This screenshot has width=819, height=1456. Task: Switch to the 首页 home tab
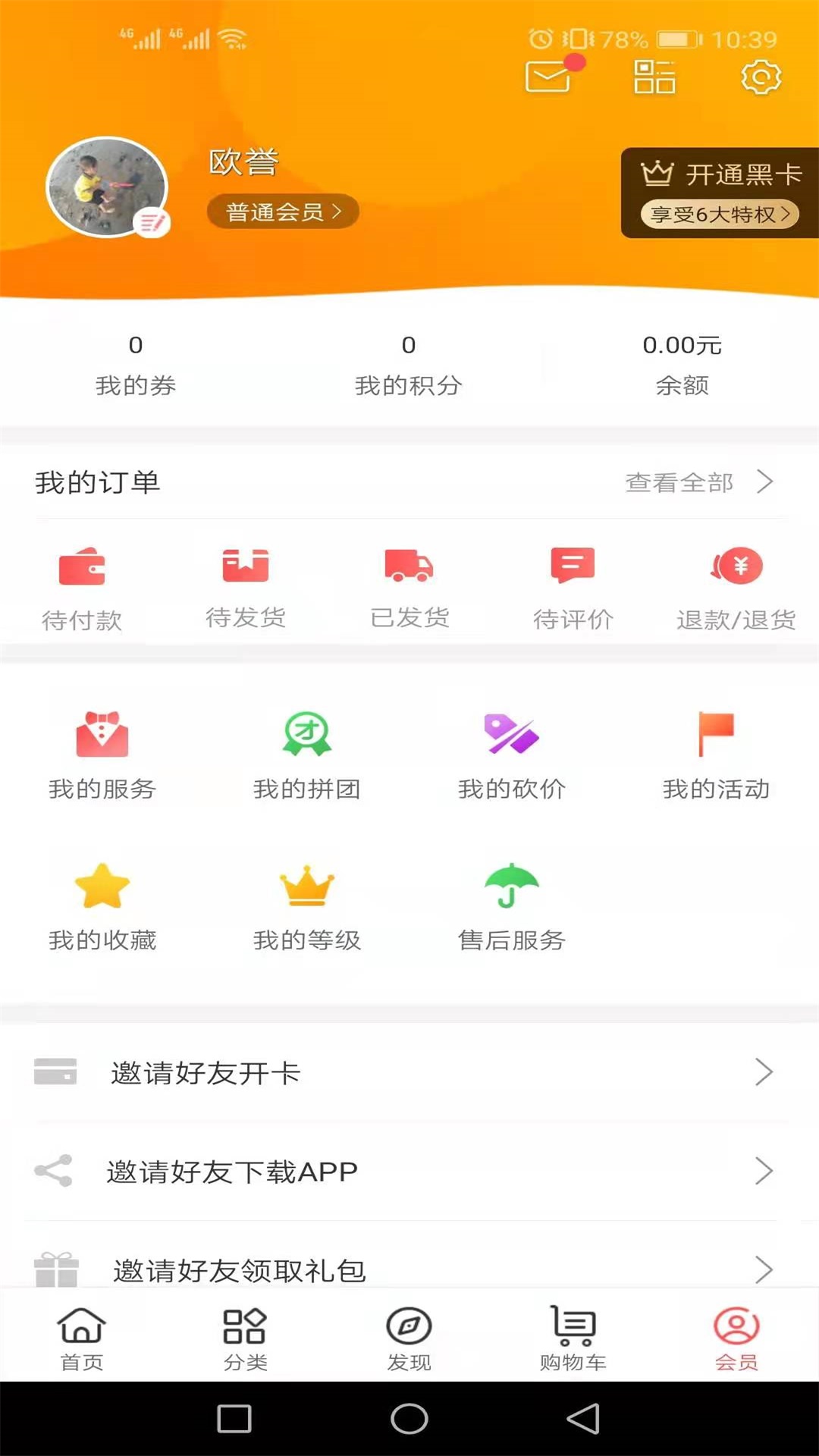tap(82, 1339)
